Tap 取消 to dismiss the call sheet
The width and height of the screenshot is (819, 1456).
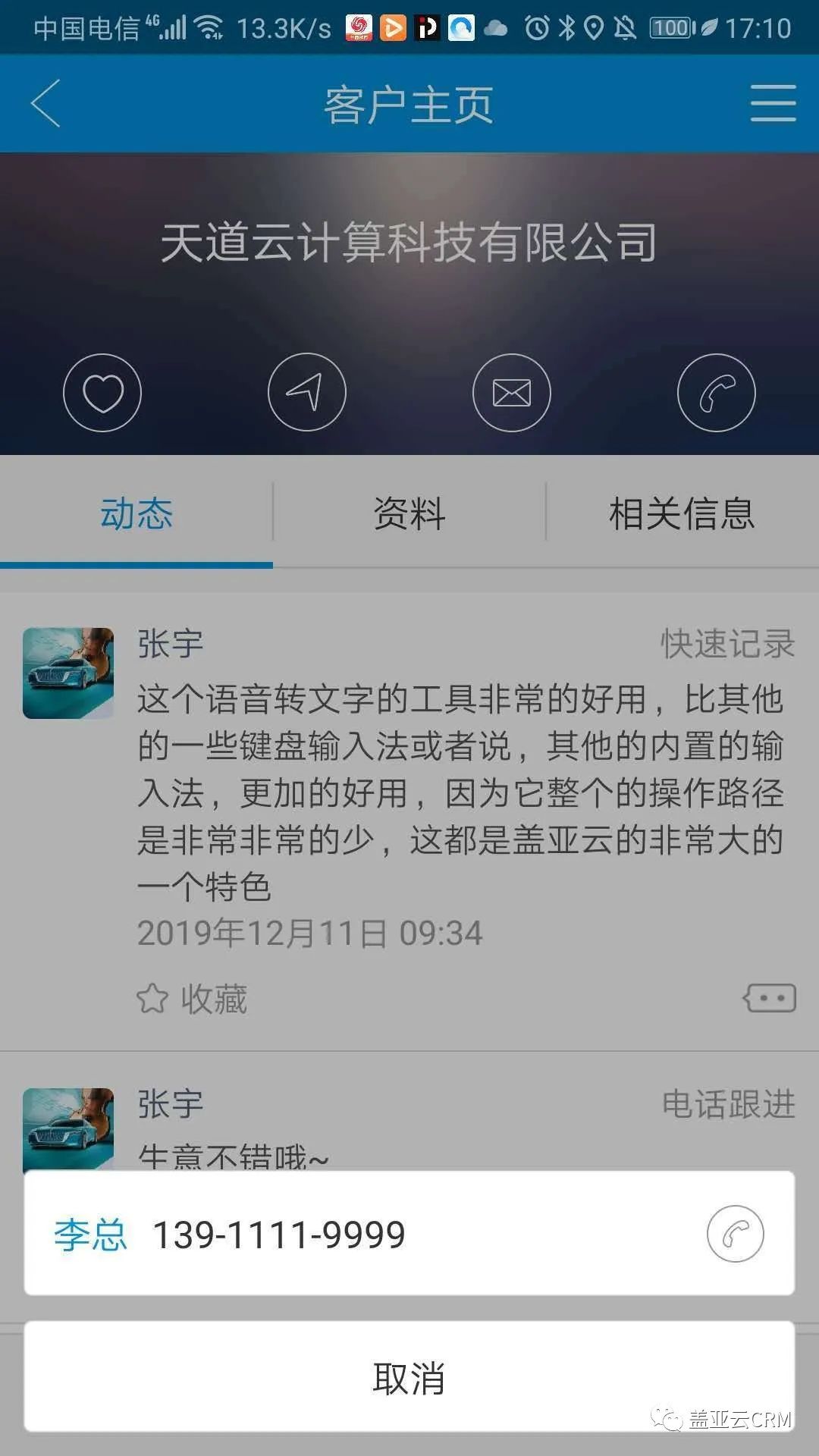coord(409,1378)
